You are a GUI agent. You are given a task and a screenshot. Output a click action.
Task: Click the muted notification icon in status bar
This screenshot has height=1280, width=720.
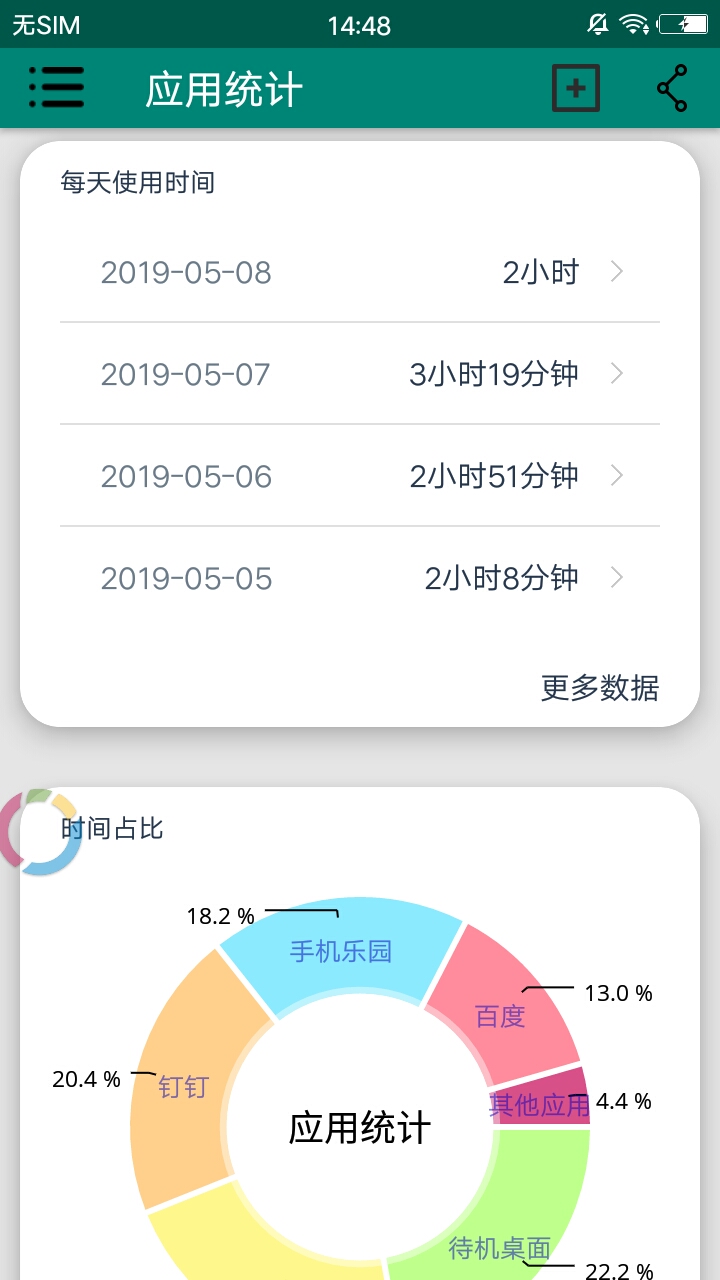(597, 23)
